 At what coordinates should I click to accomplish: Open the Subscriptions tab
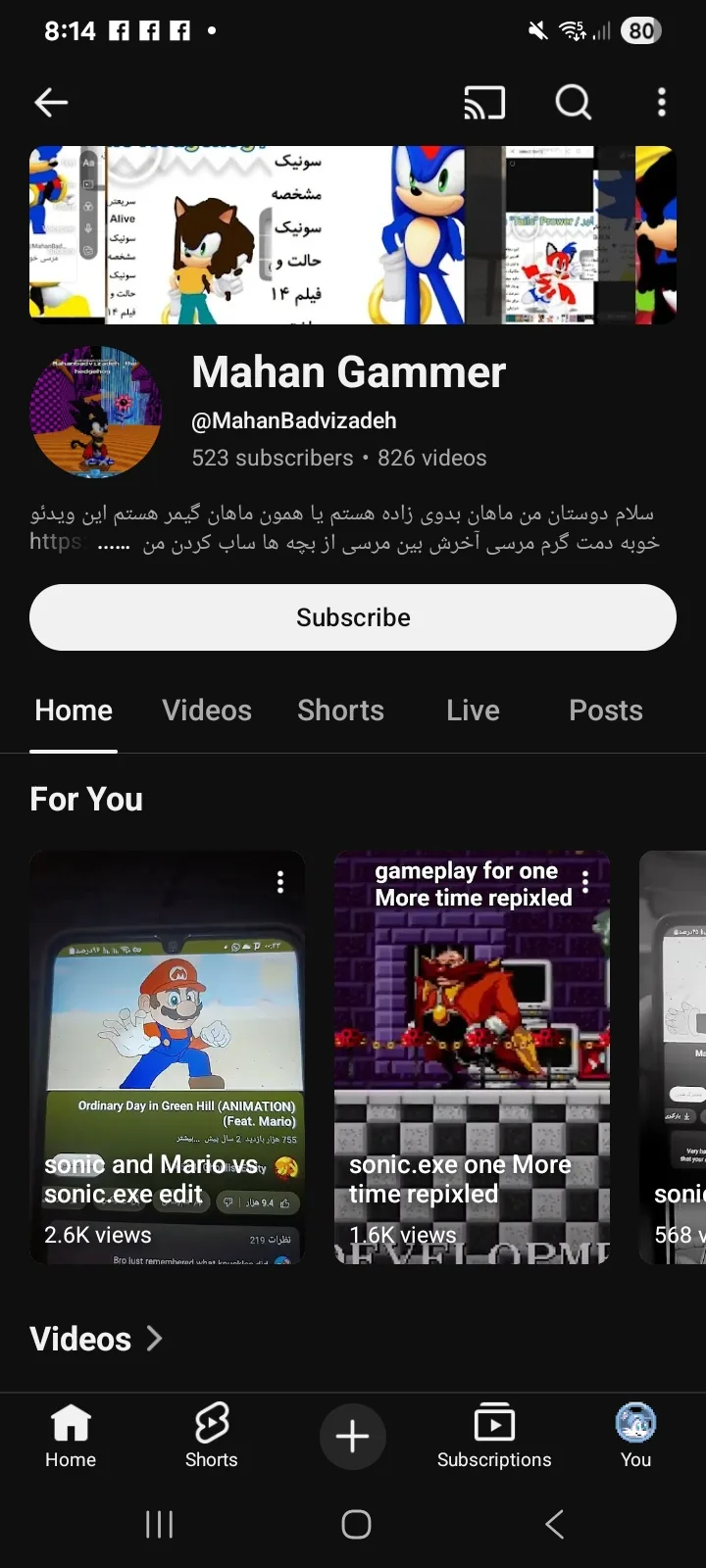(x=494, y=1435)
